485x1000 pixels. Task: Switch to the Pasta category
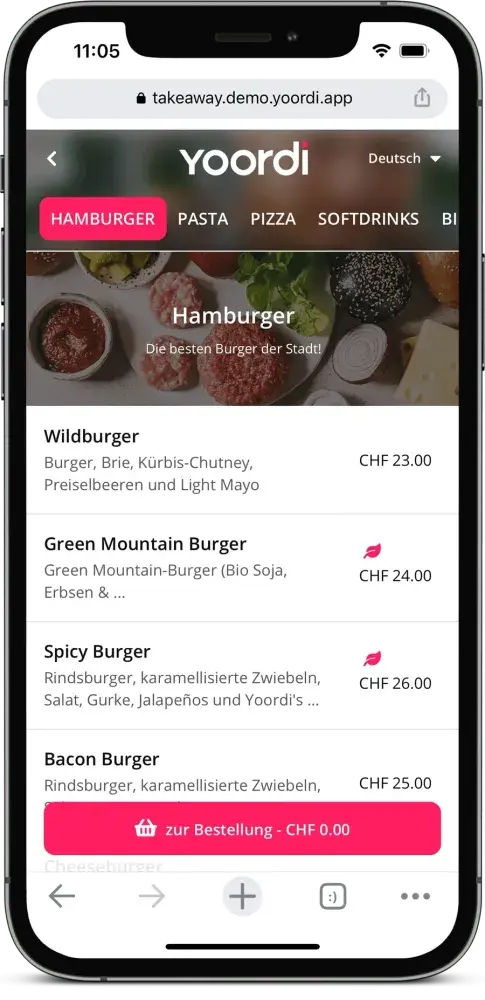203,219
